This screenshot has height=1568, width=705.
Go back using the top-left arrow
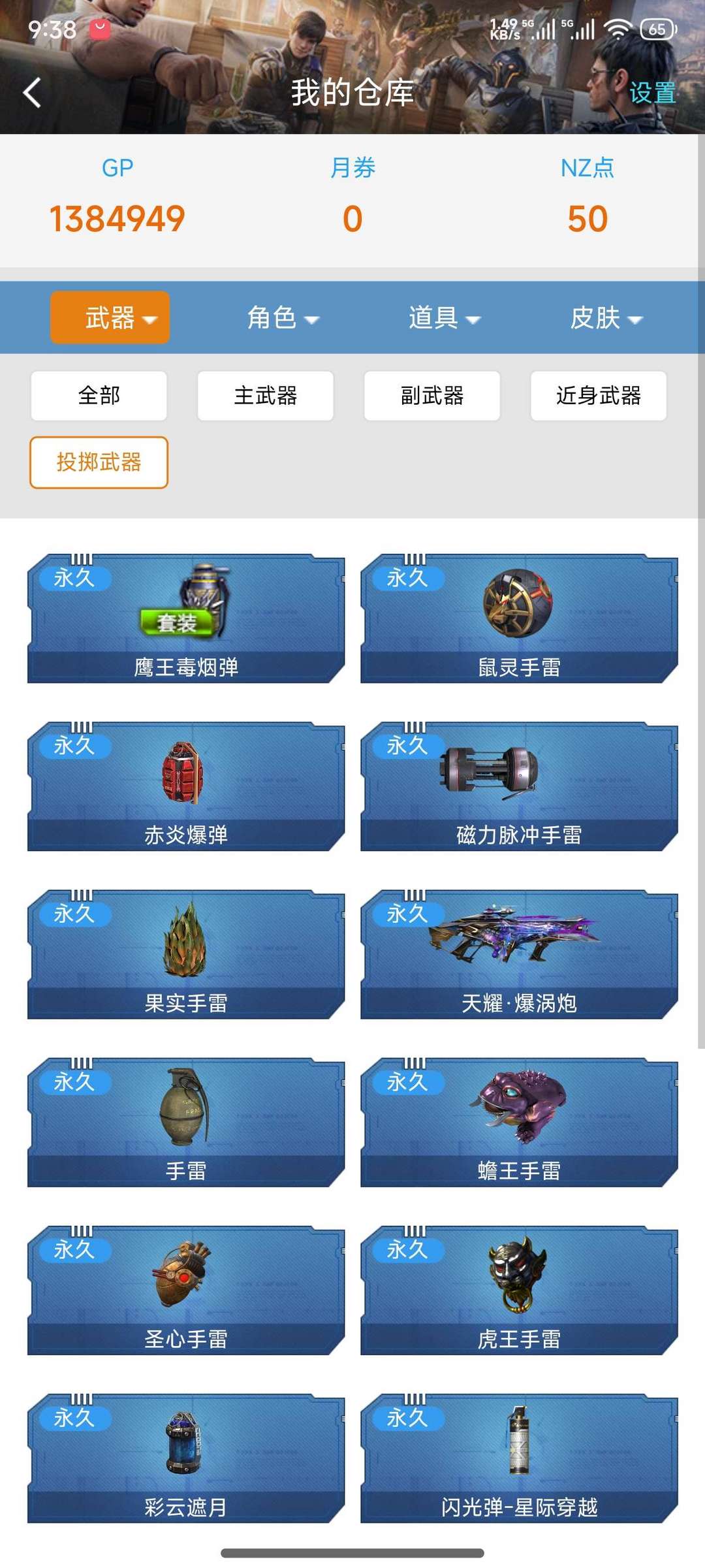[x=31, y=92]
